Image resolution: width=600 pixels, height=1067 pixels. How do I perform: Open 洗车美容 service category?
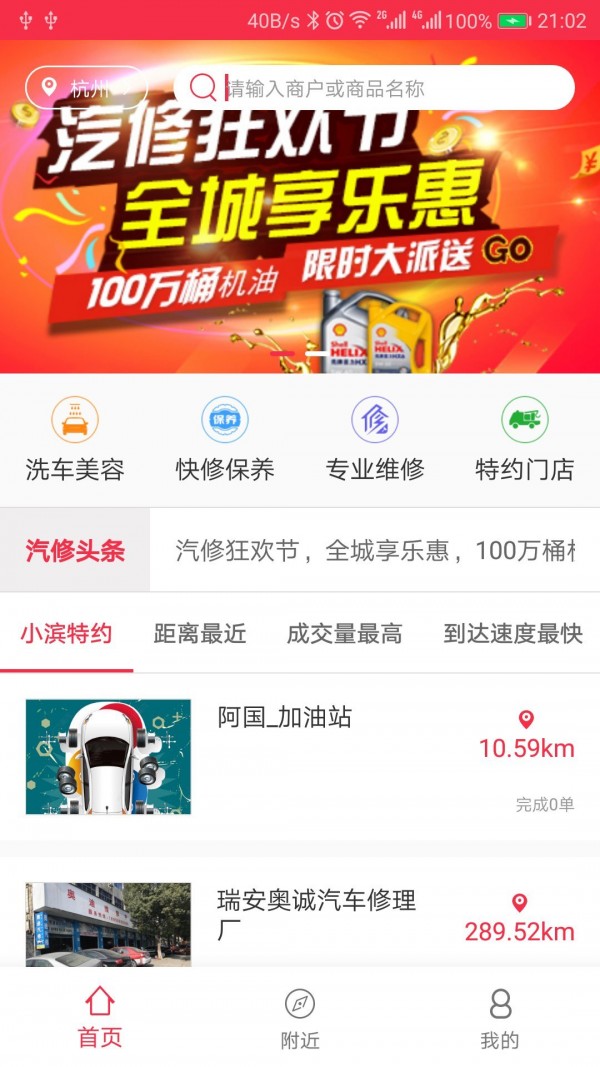(x=75, y=440)
